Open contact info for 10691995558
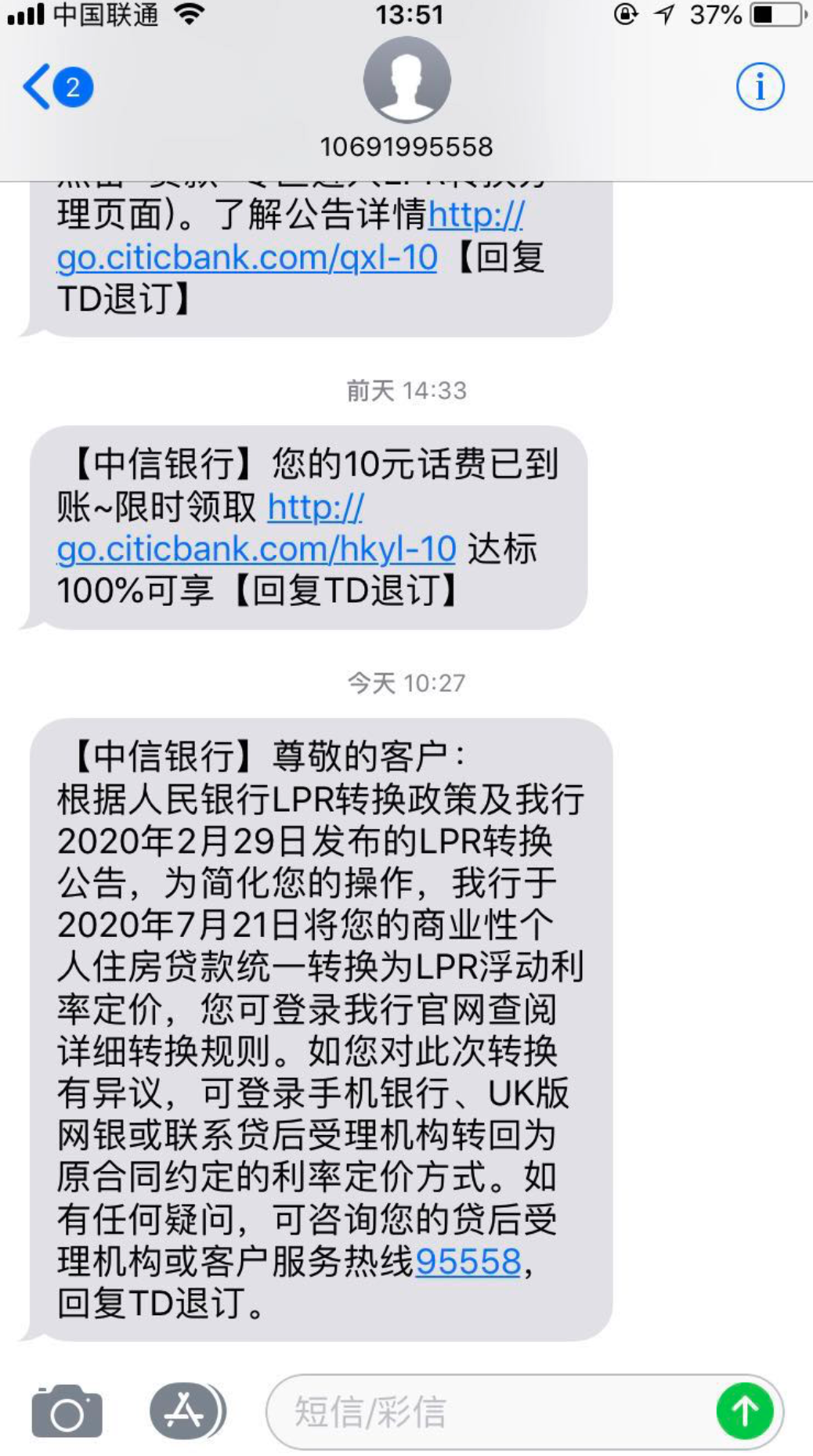813x1456 pixels. 759,86
